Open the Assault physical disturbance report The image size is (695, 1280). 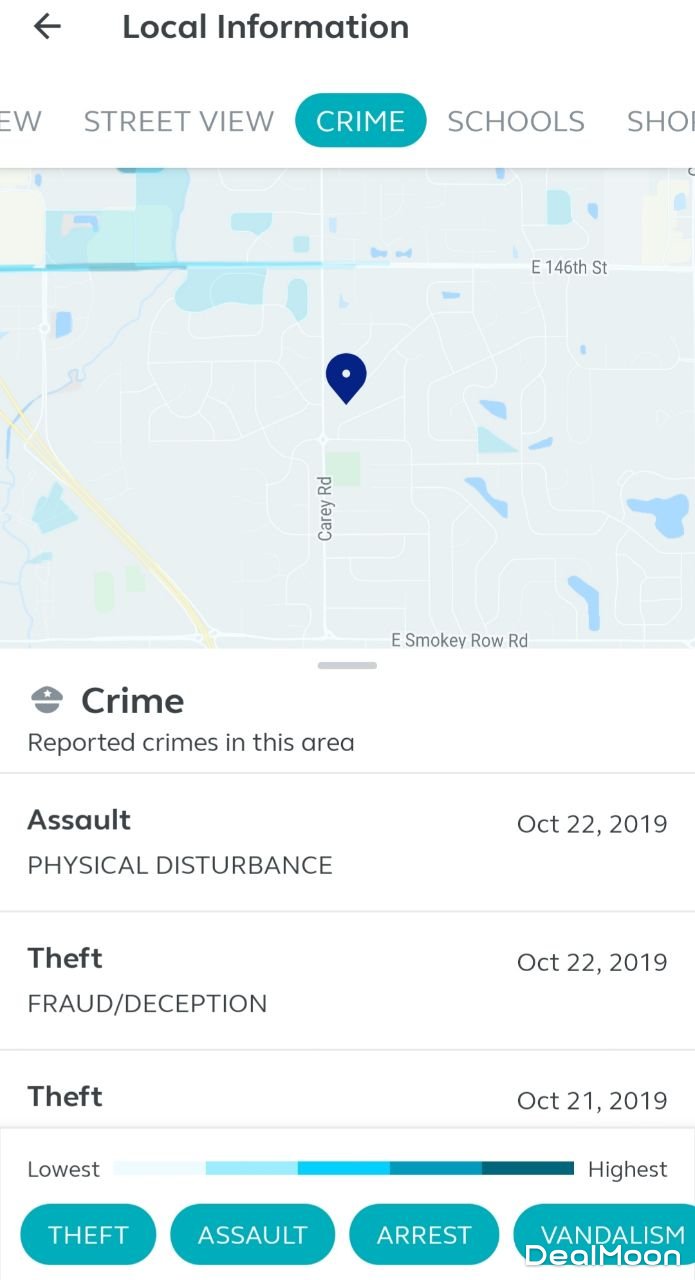(347, 842)
